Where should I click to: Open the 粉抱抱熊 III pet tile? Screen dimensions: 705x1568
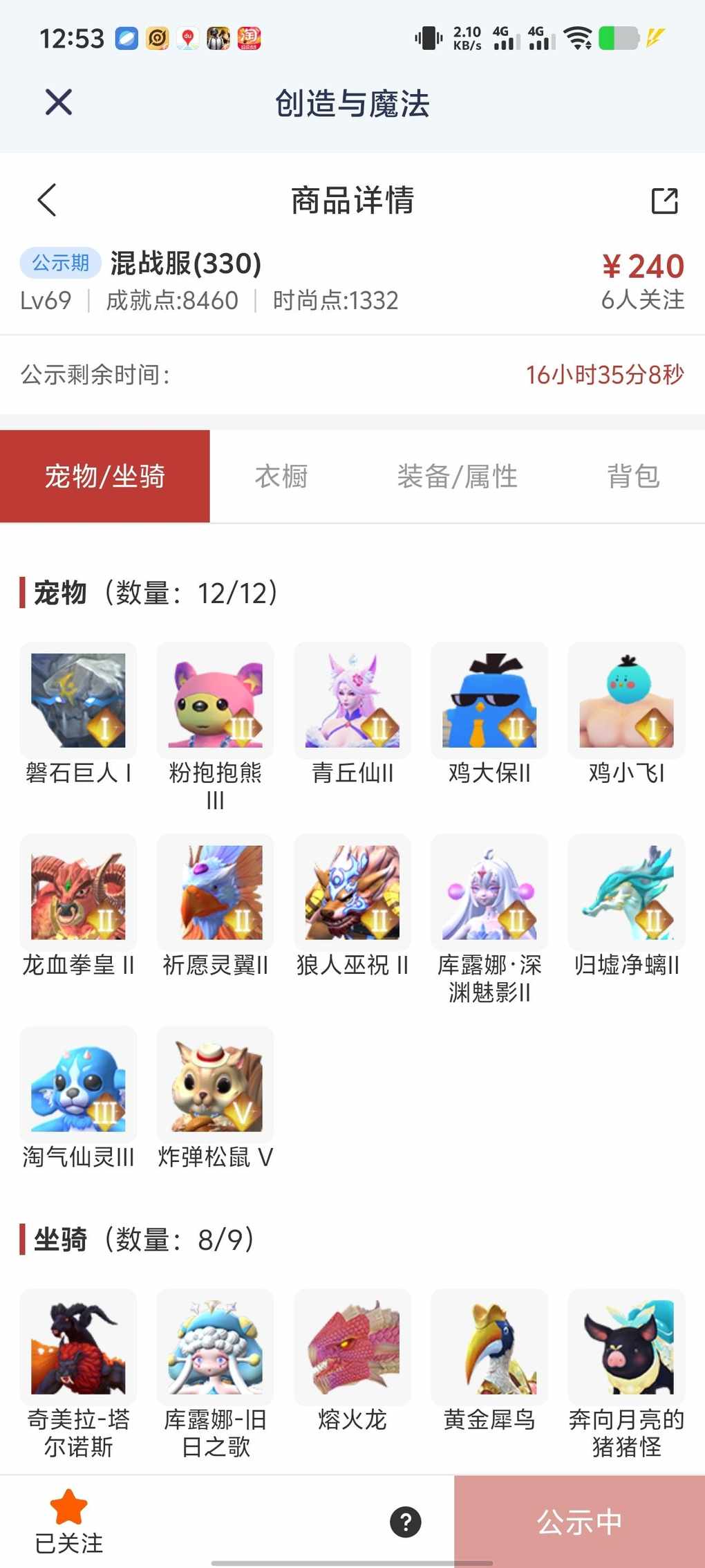pyautogui.click(x=215, y=701)
